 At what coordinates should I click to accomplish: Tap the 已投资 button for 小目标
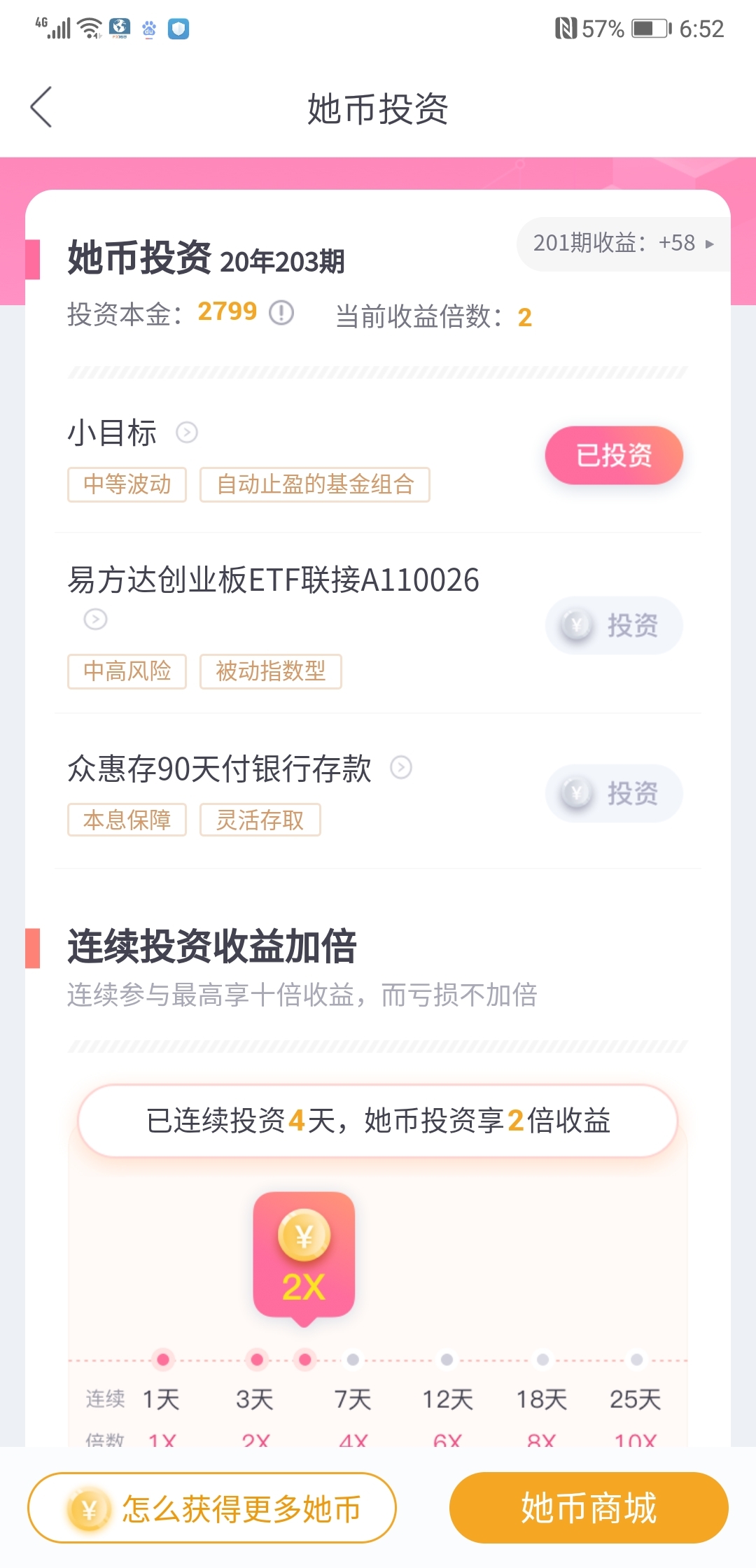coord(614,455)
